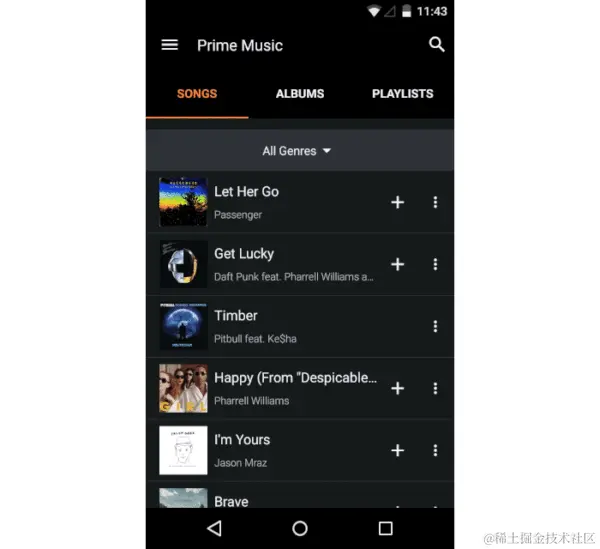Switch to the Albums tab
The image size is (600, 549).
(300, 94)
